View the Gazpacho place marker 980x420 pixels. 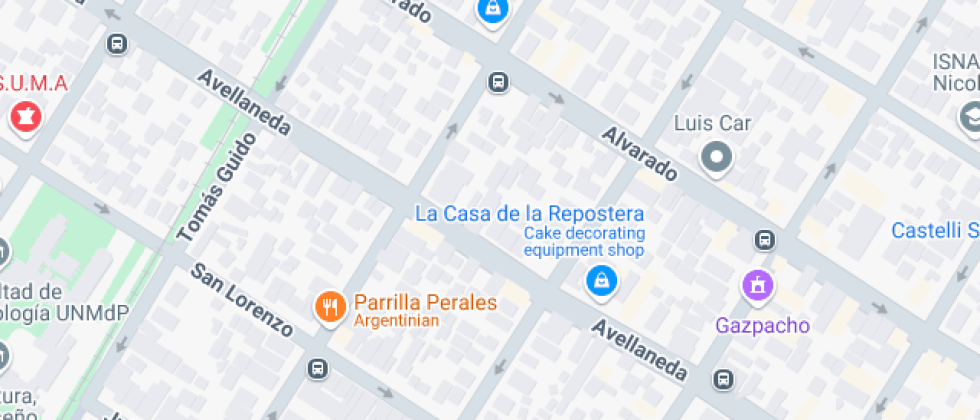click(x=758, y=286)
